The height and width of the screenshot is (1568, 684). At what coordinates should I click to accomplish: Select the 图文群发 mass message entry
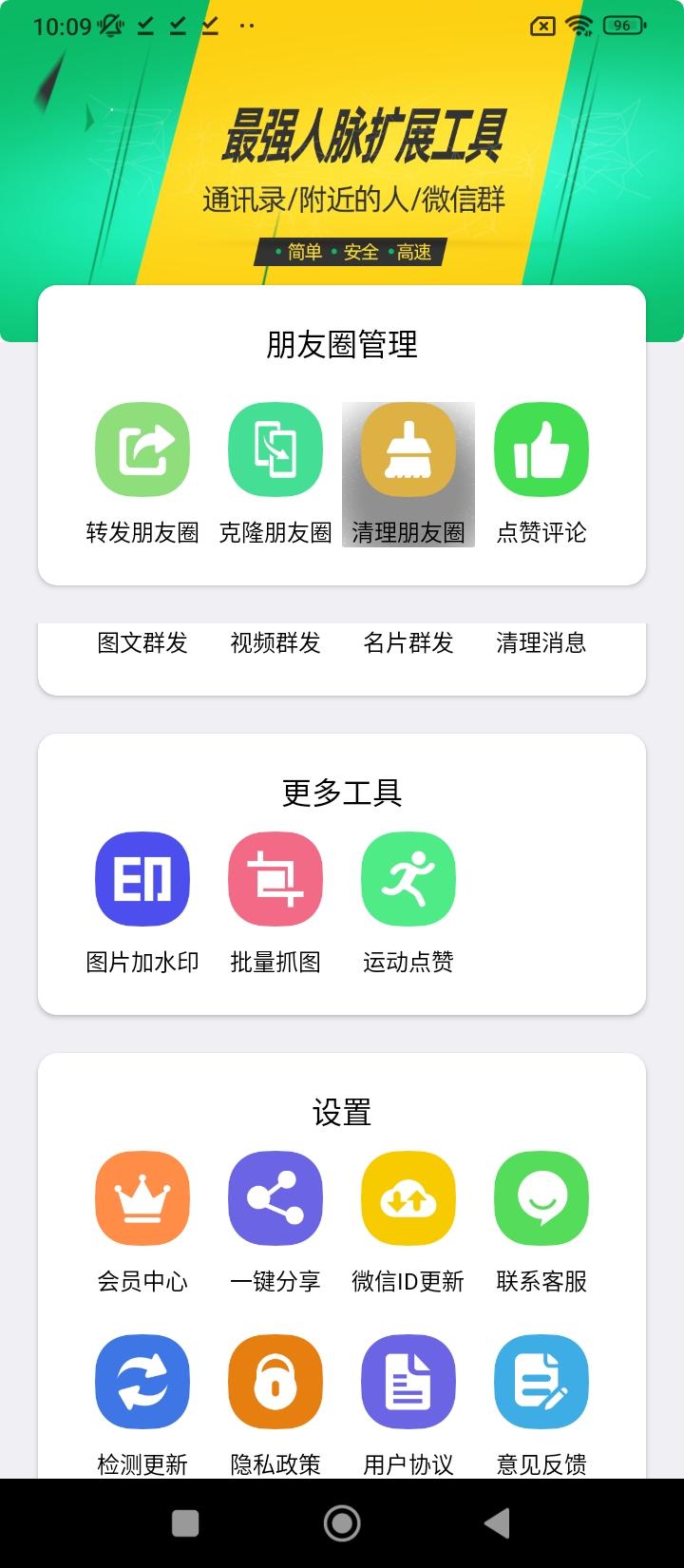(x=142, y=643)
